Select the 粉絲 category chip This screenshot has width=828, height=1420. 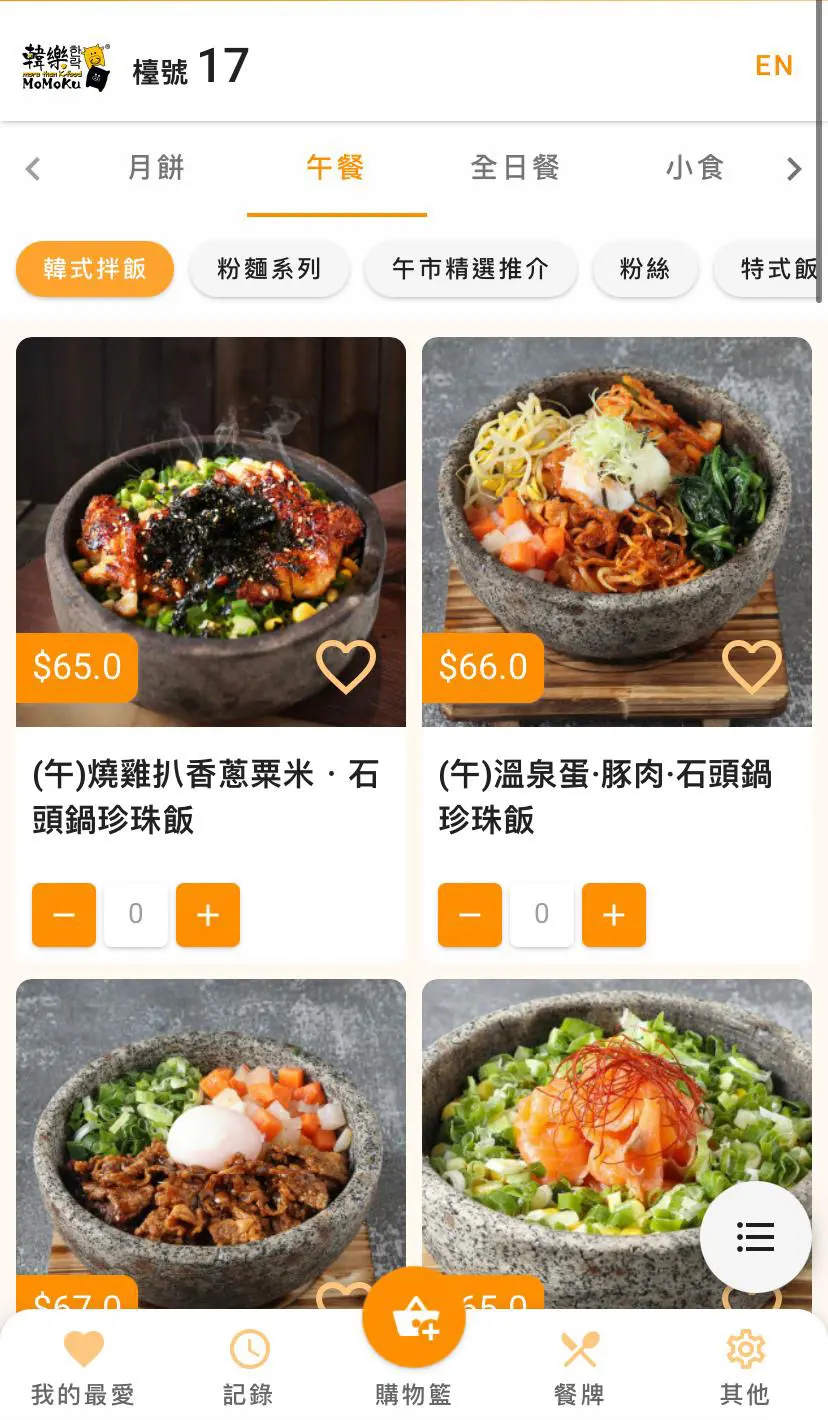[x=645, y=269]
